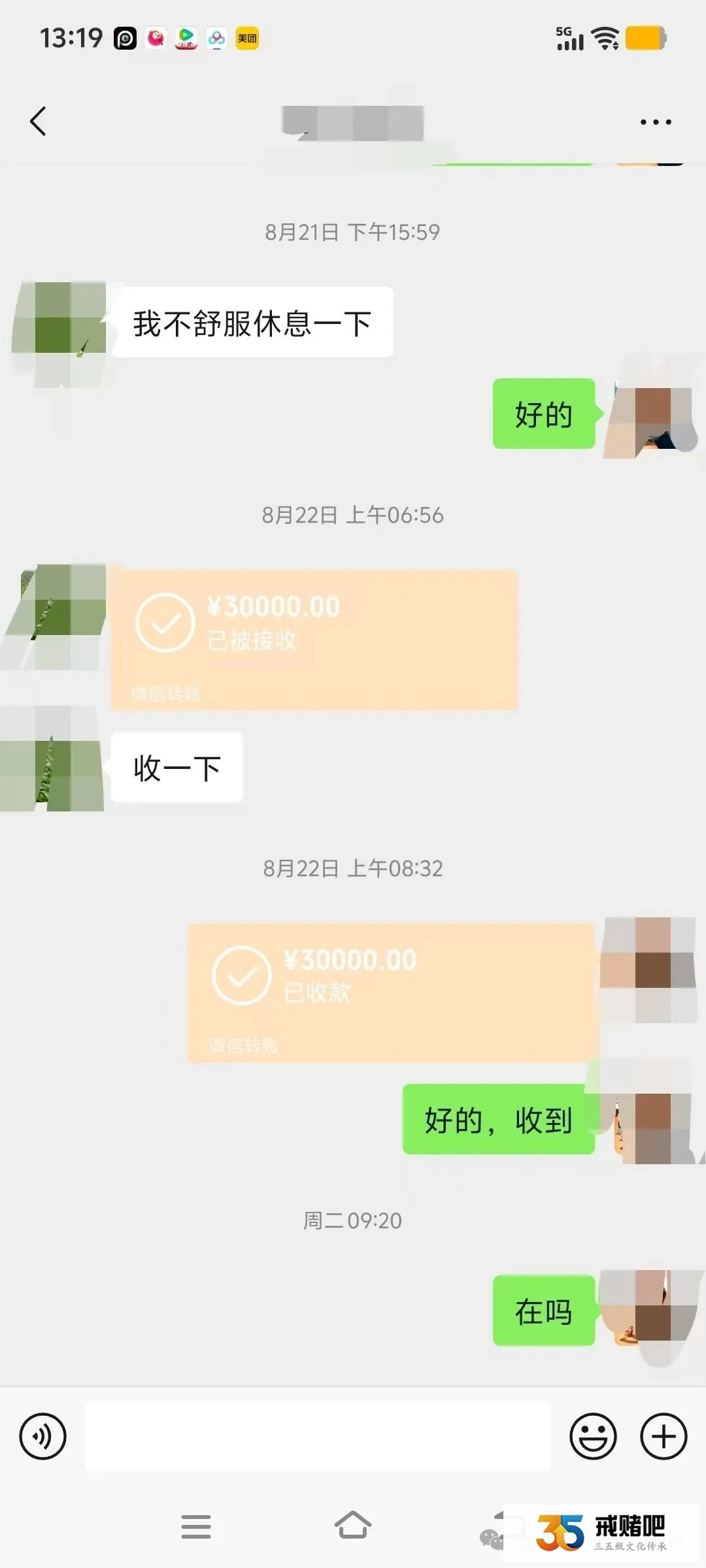Switch to voice message input
Viewport: 706px width, 1568px height.
(43, 1437)
